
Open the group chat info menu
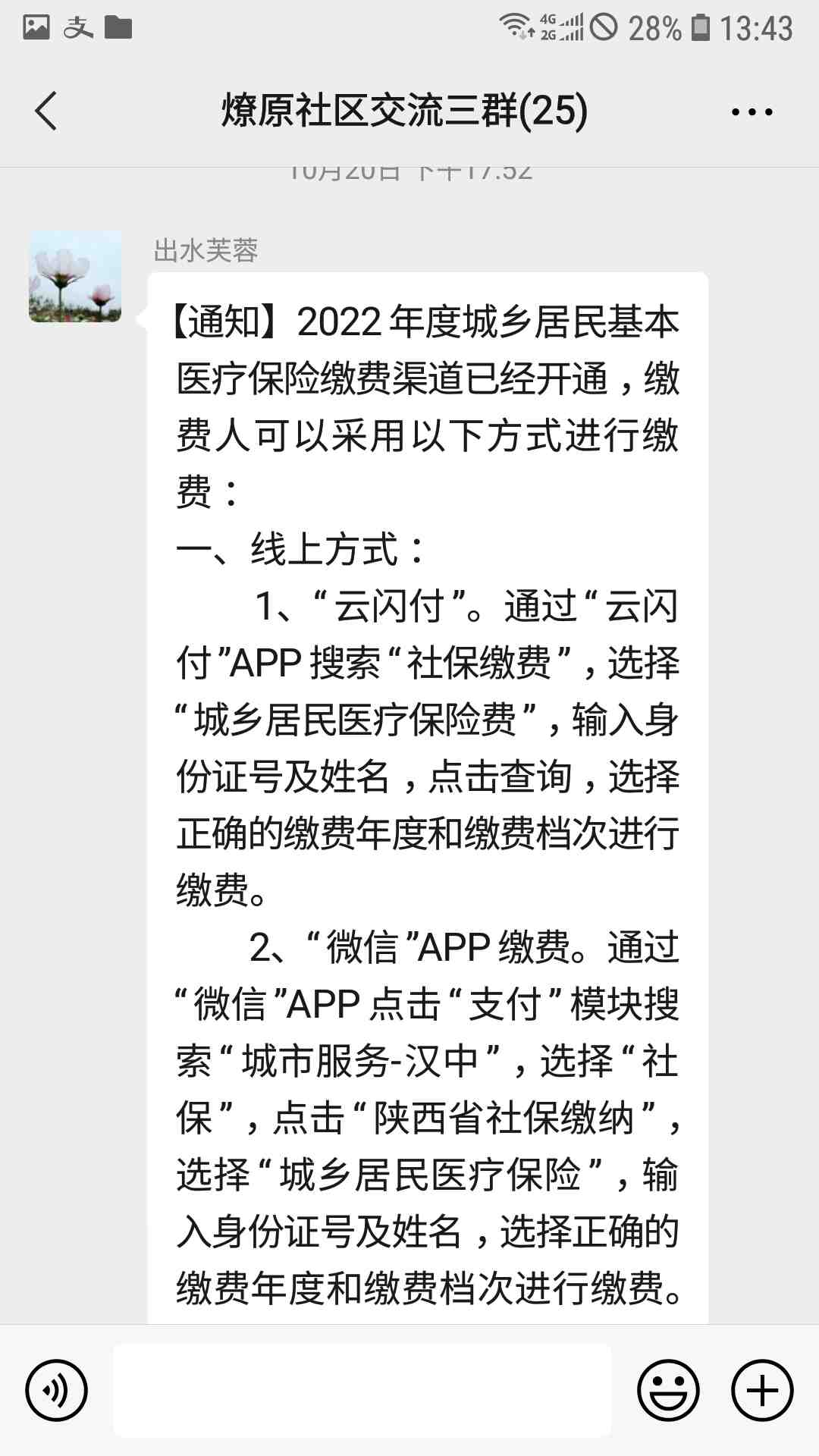click(x=752, y=111)
